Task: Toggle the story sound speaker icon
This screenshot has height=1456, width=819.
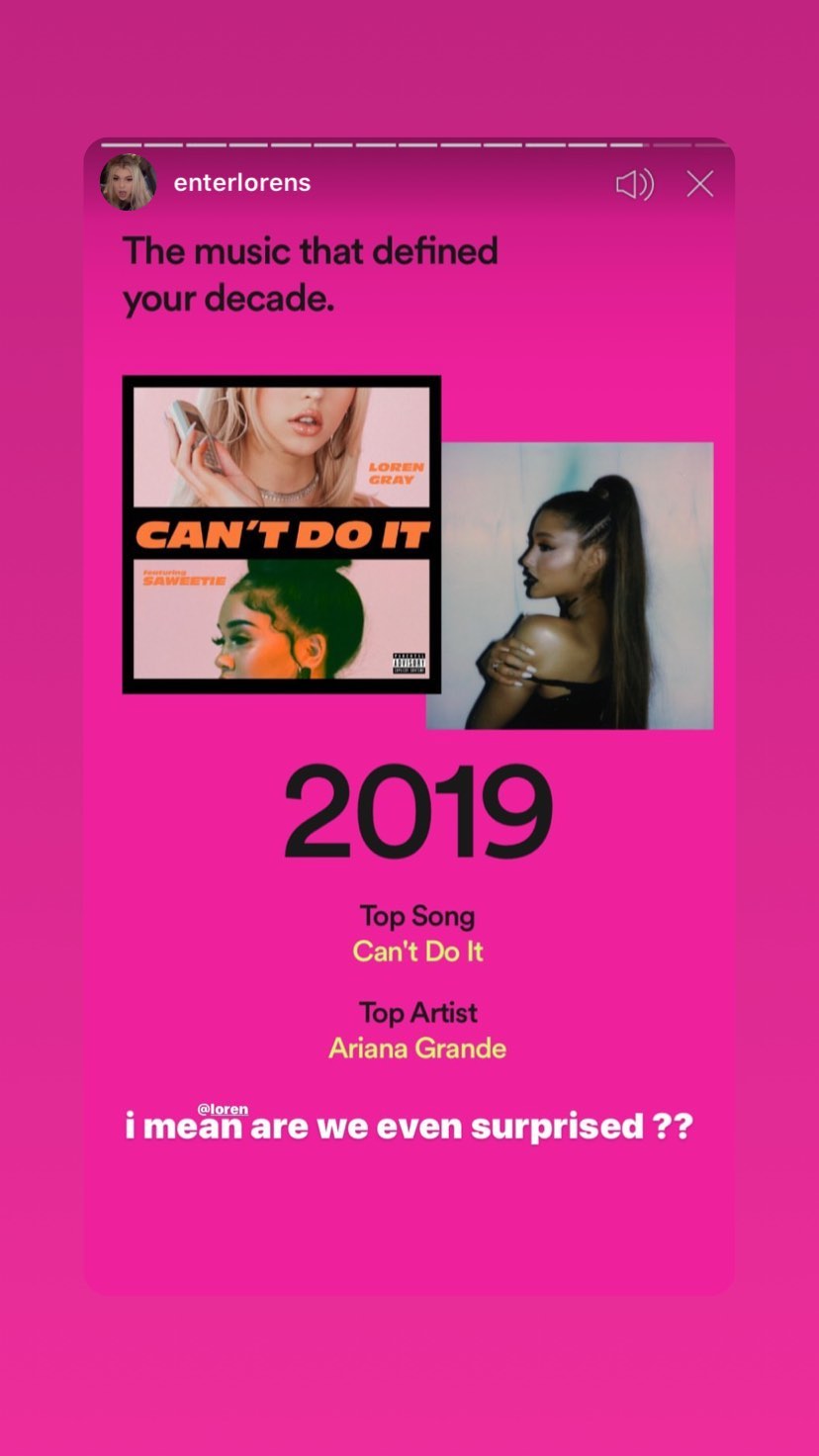Action: (634, 184)
